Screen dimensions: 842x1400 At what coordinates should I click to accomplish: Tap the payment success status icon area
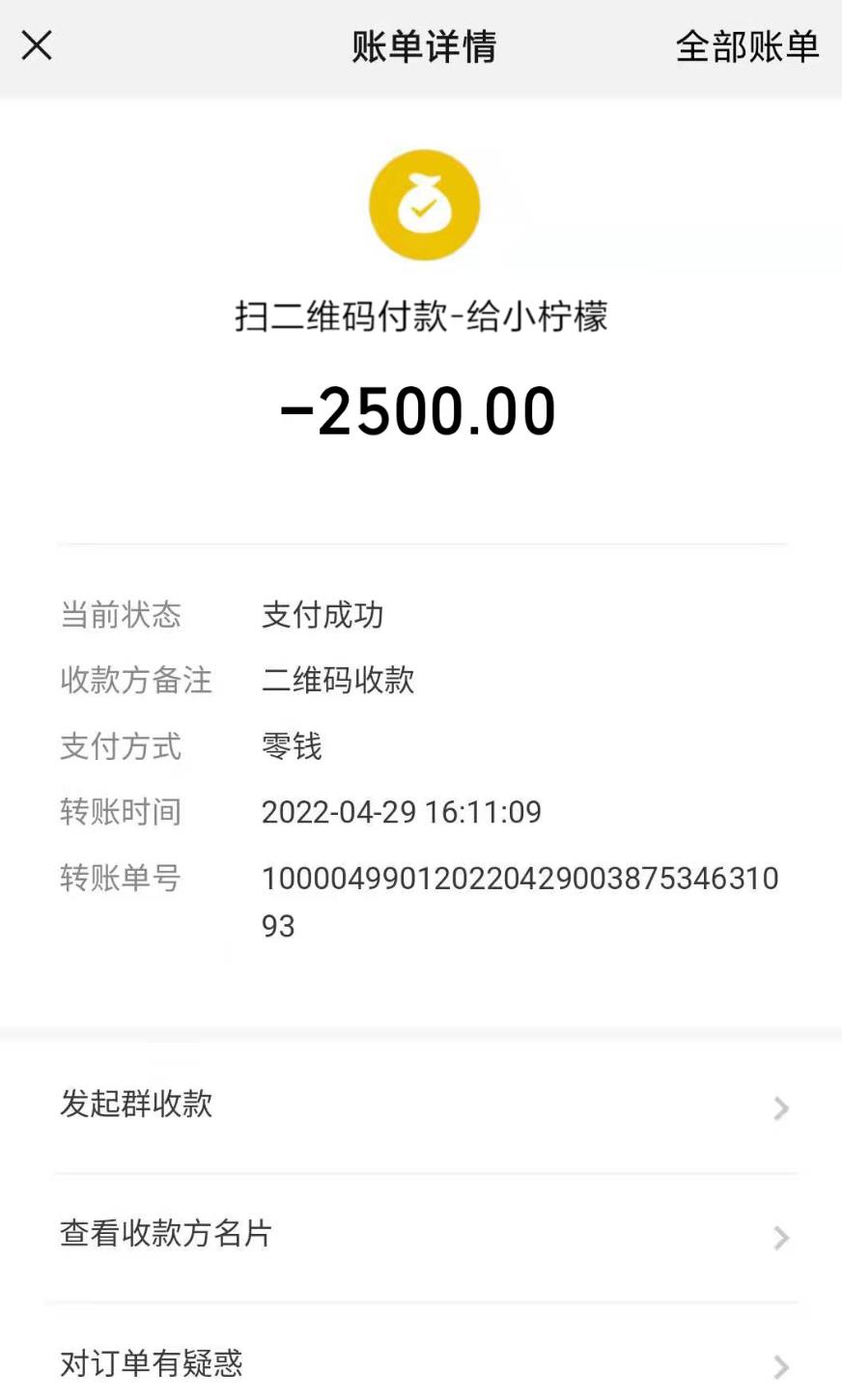pyautogui.click(x=424, y=205)
